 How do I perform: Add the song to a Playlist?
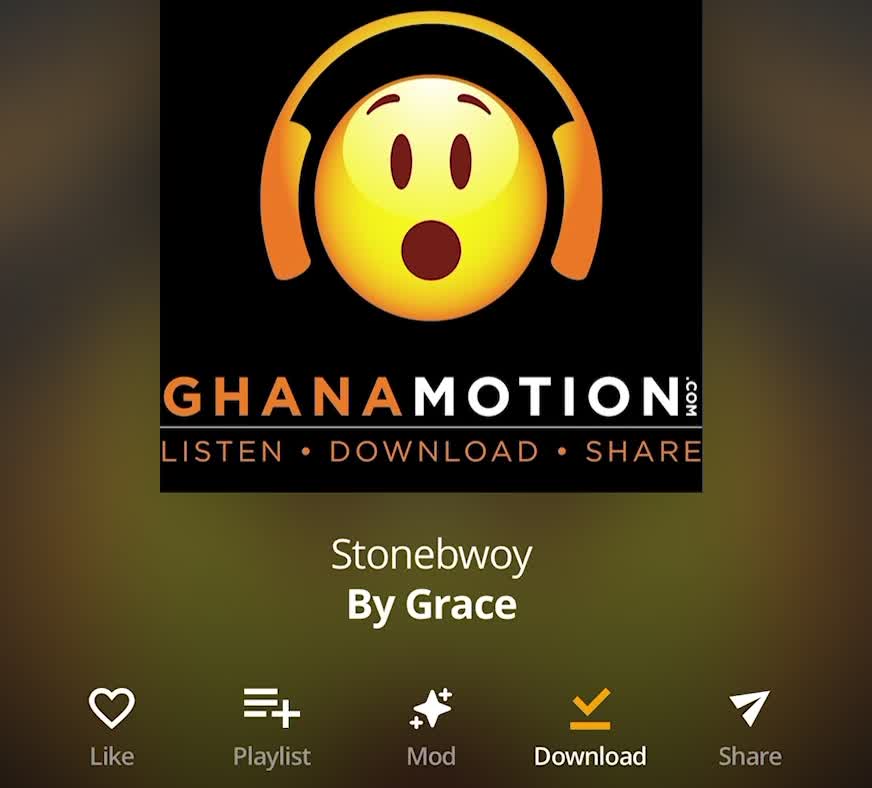click(272, 726)
